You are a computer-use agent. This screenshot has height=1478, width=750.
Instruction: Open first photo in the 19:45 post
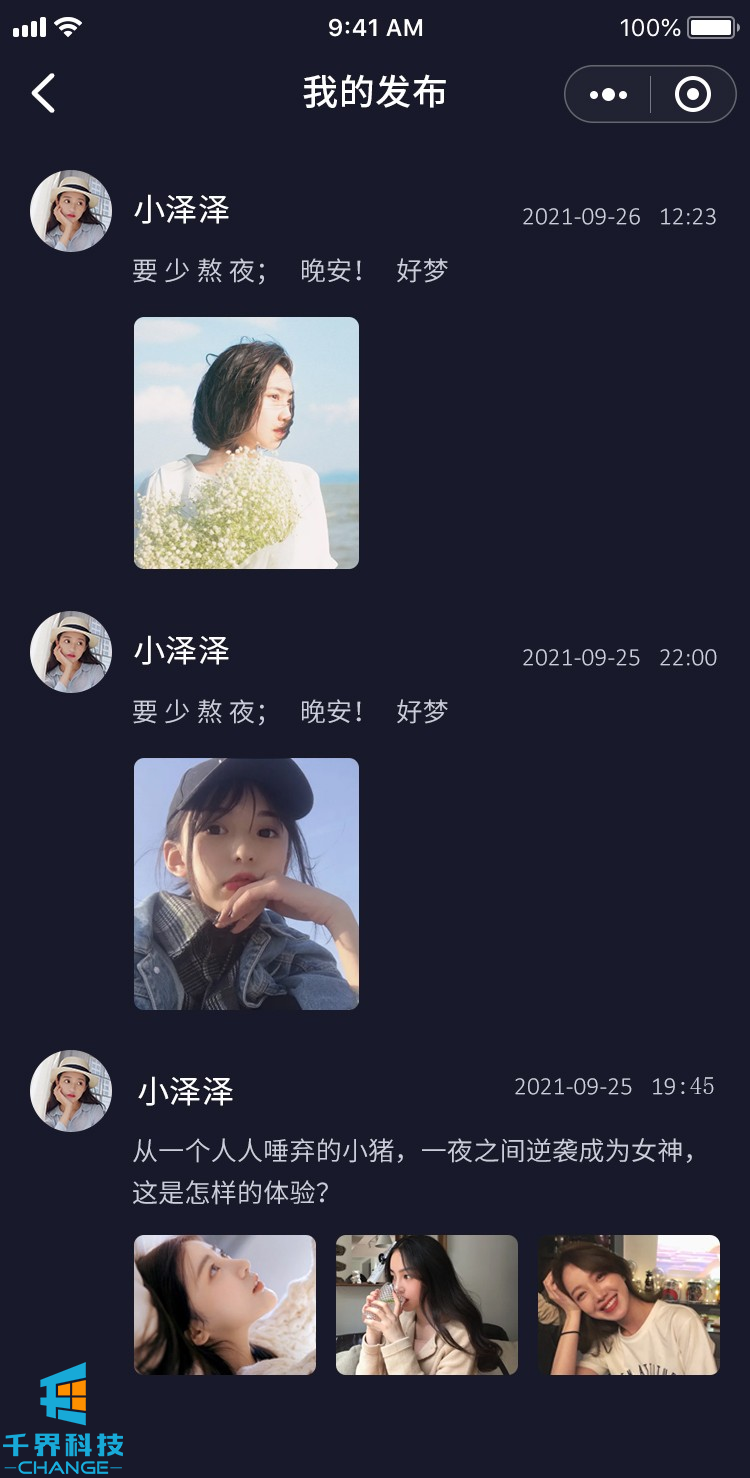(x=225, y=1304)
